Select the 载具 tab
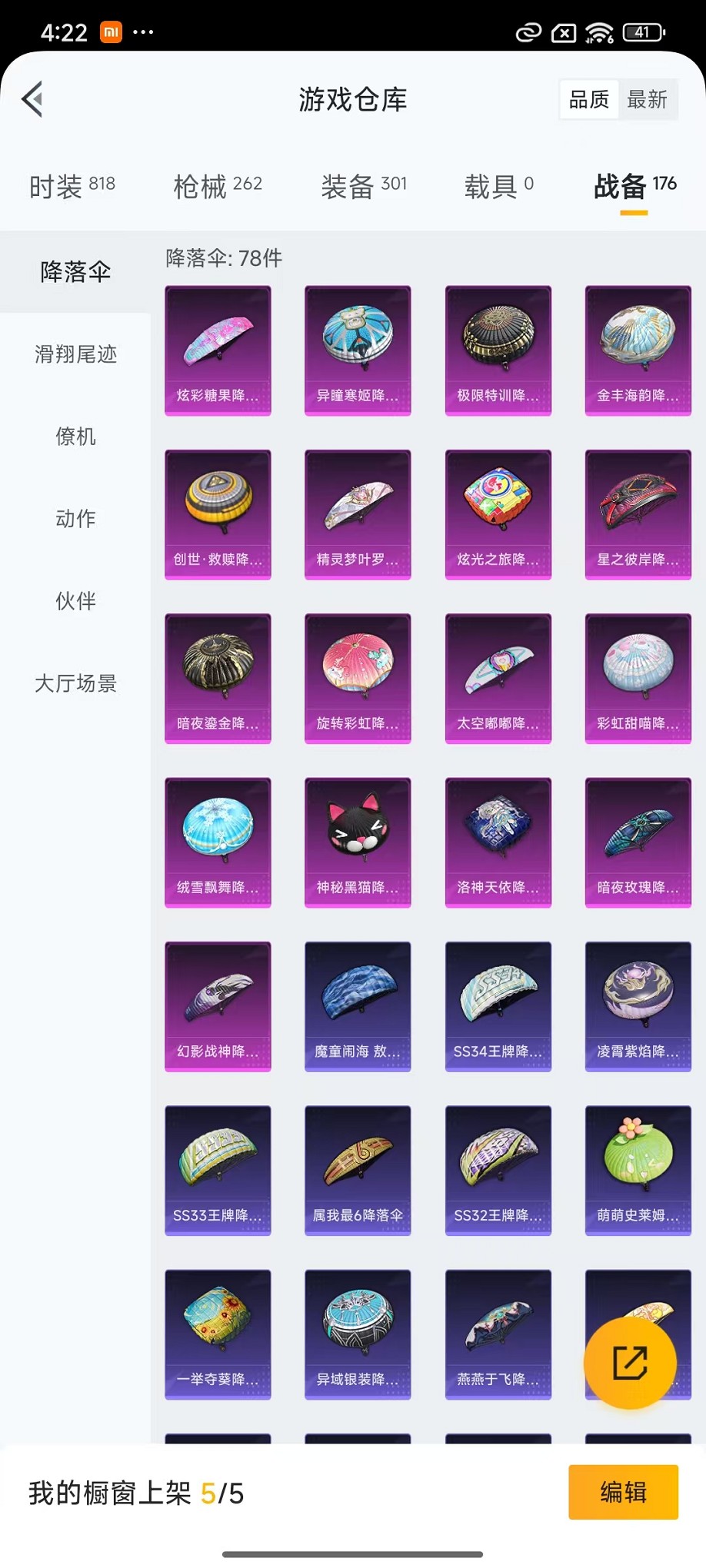 click(x=498, y=186)
